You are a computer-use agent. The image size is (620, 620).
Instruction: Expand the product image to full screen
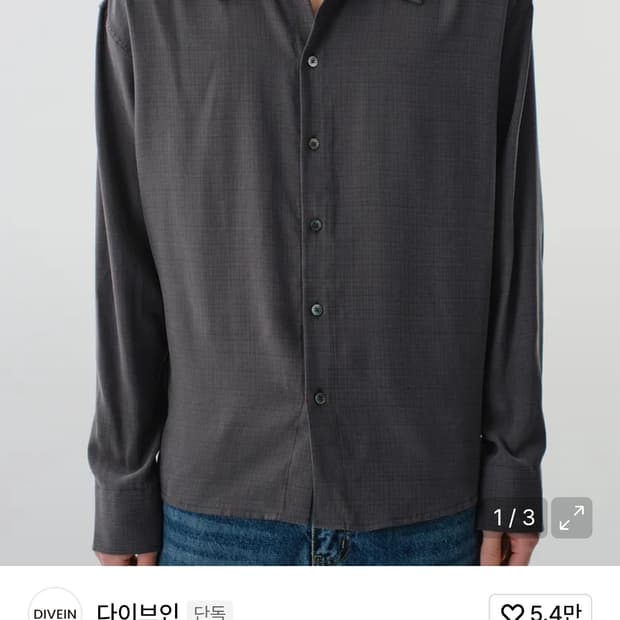coord(572,518)
